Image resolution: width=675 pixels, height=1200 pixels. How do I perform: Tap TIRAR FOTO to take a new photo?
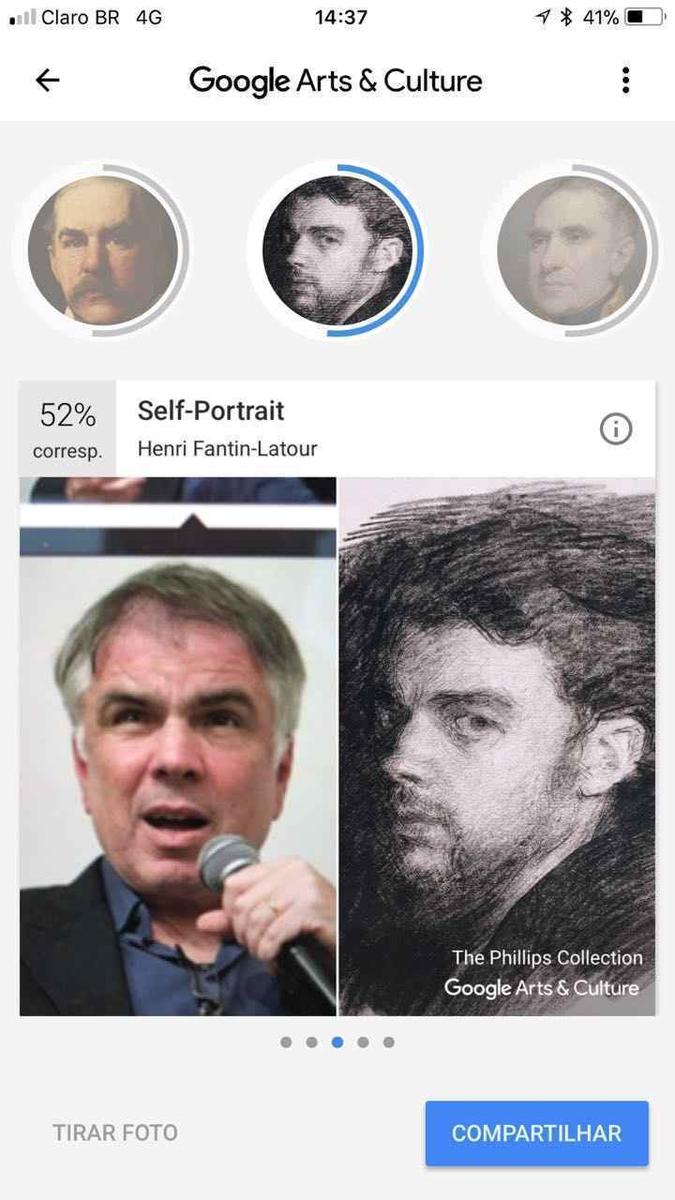[x=115, y=1133]
